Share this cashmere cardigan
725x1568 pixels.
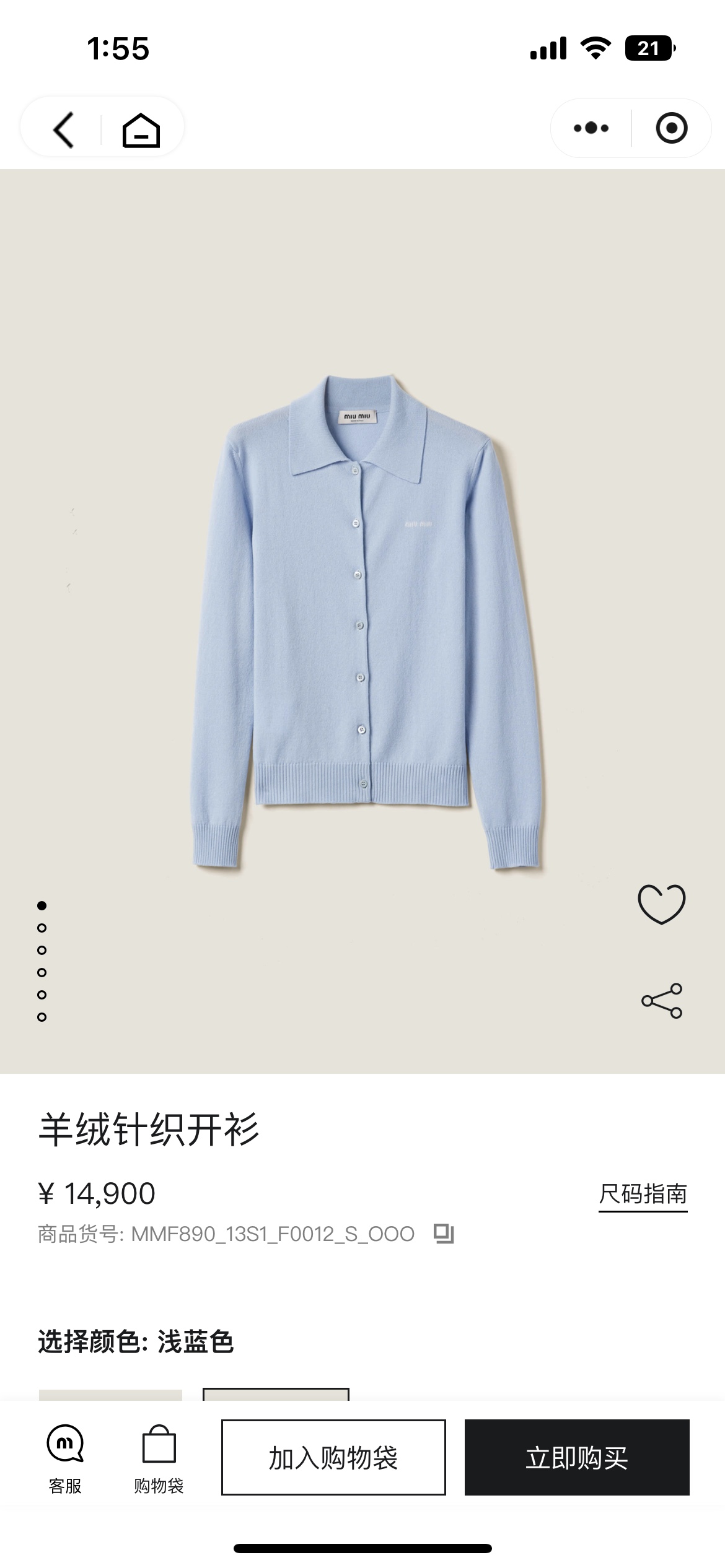click(661, 1000)
